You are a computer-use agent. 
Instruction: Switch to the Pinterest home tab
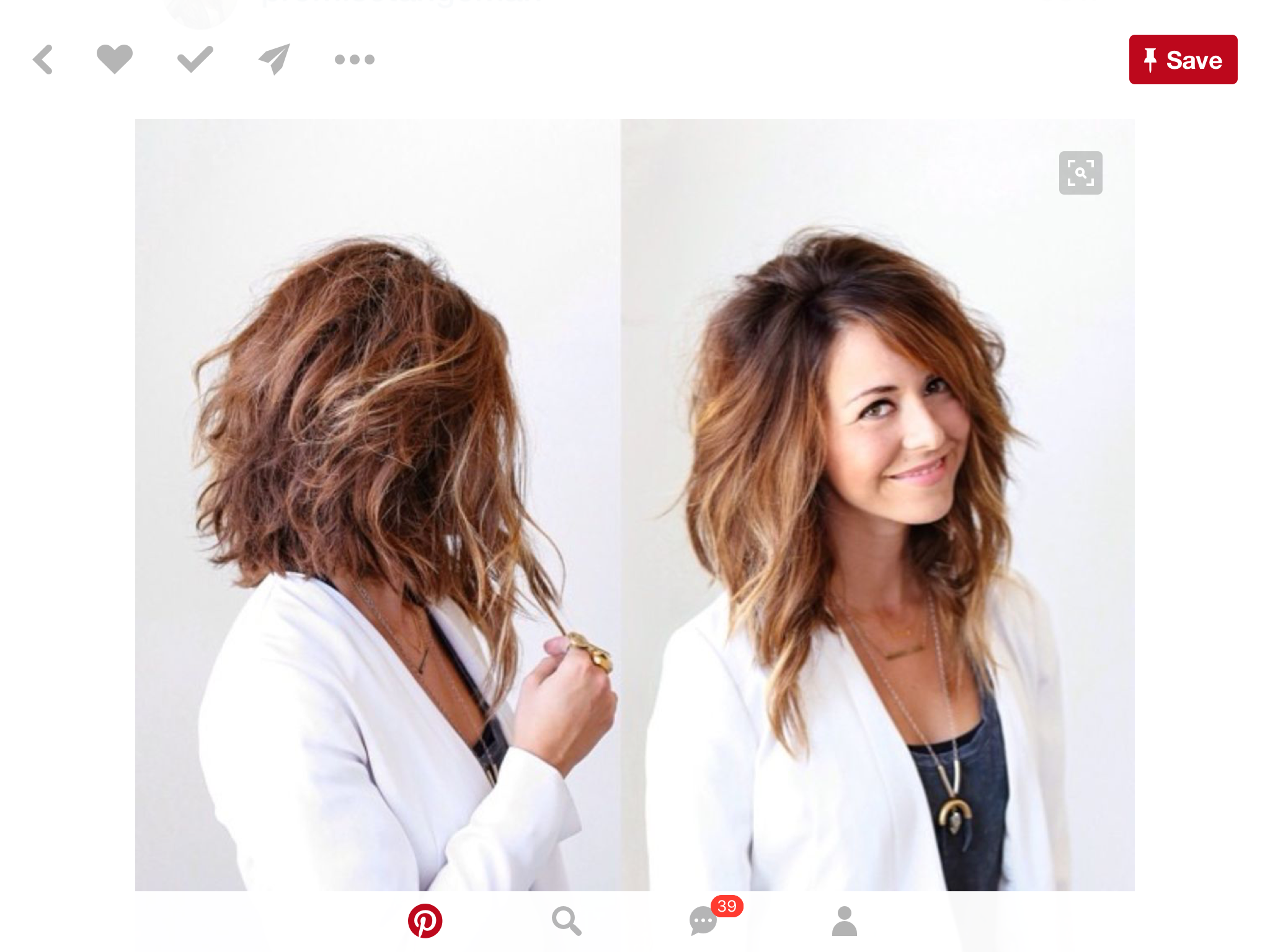[425, 920]
